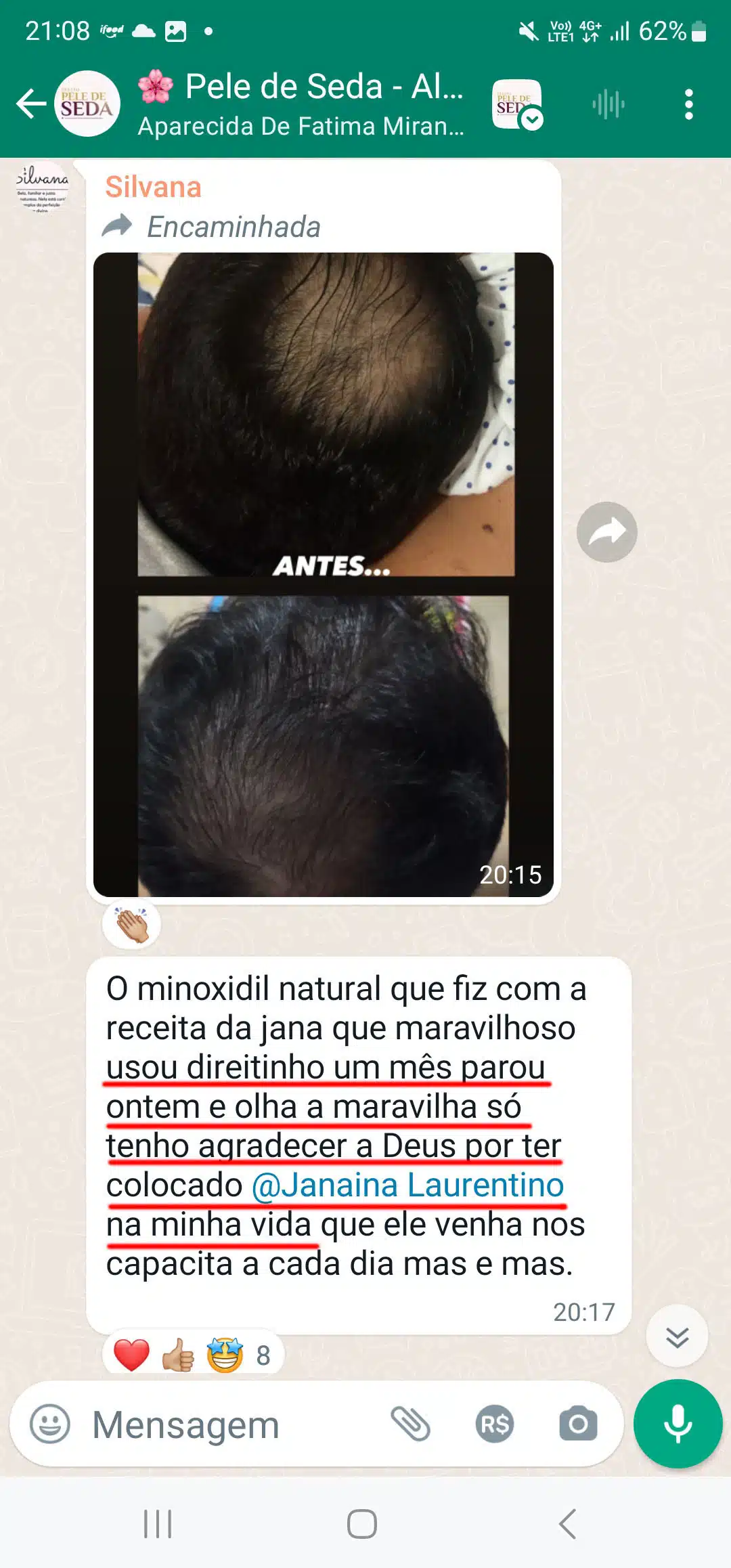This screenshot has width=731, height=1568.
Task: View the clapping reaction under the photo
Action: (x=132, y=925)
